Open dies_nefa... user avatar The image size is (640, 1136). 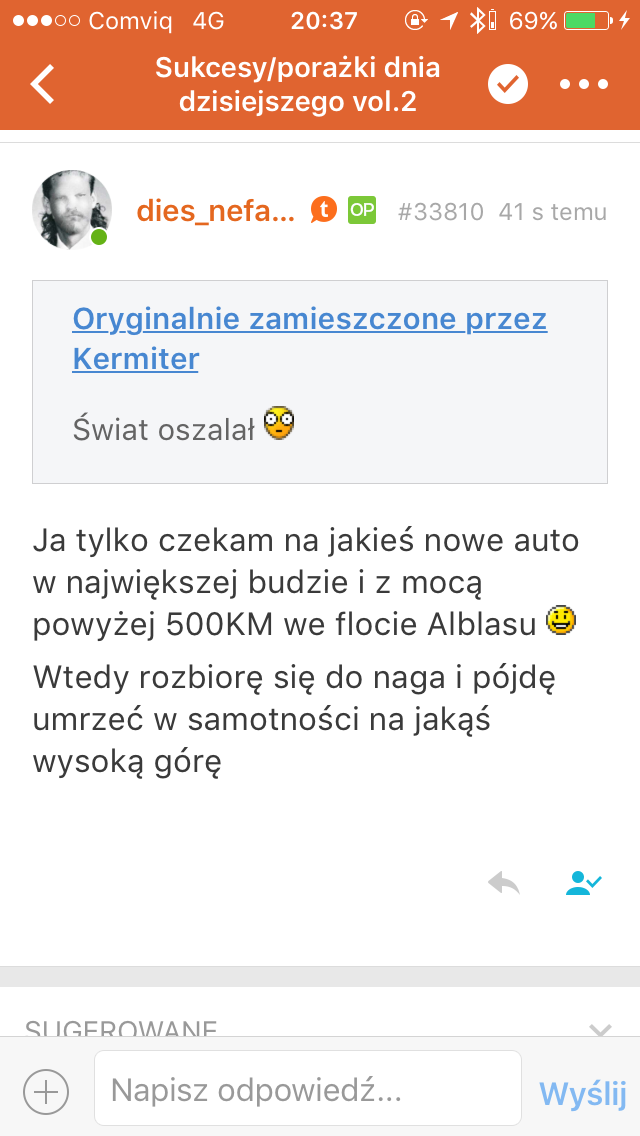pyautogui.click(x=72, y=211)
